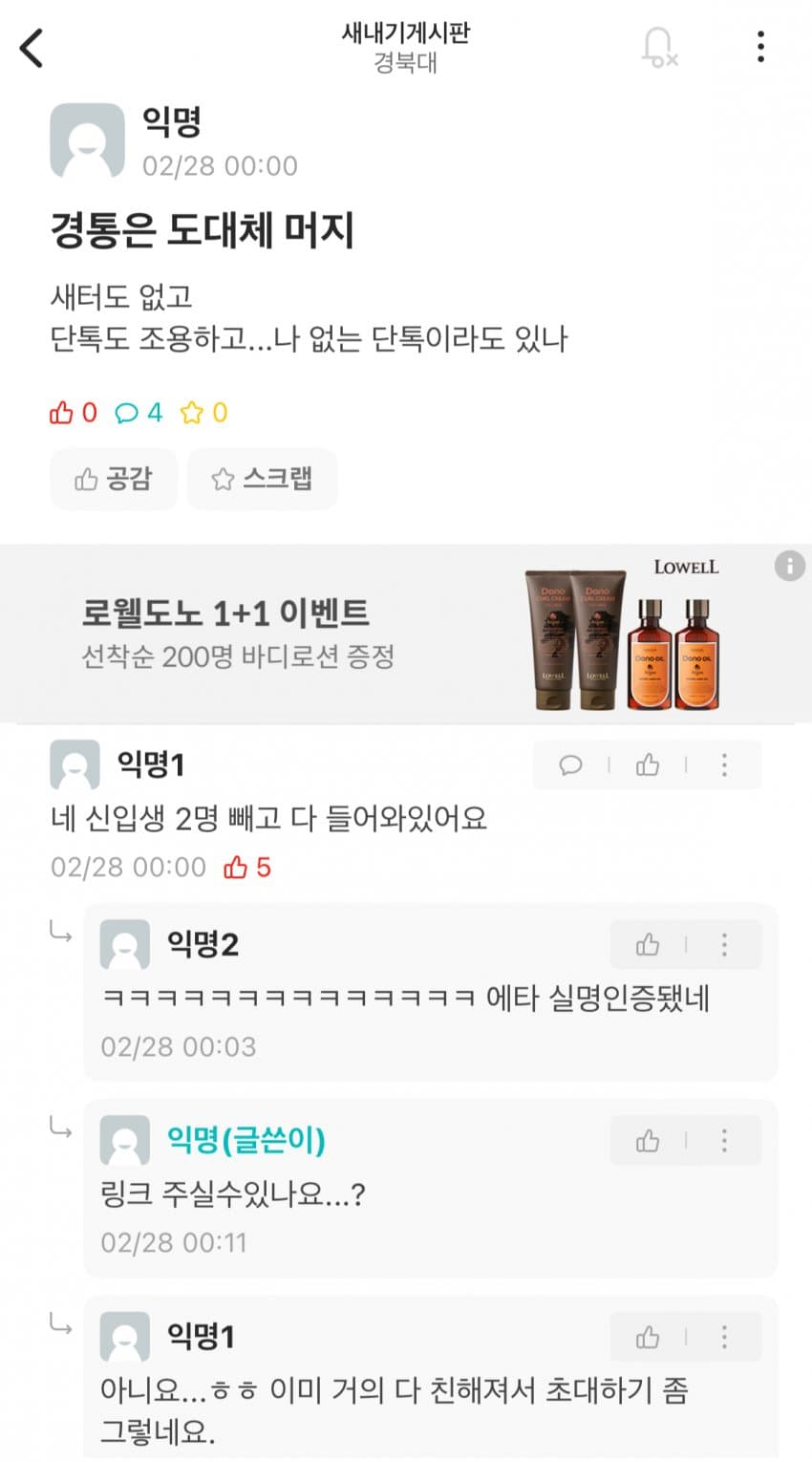Open 익명2's comment three-dot menu
This screenshot has width=812, height=1462.
723,944
